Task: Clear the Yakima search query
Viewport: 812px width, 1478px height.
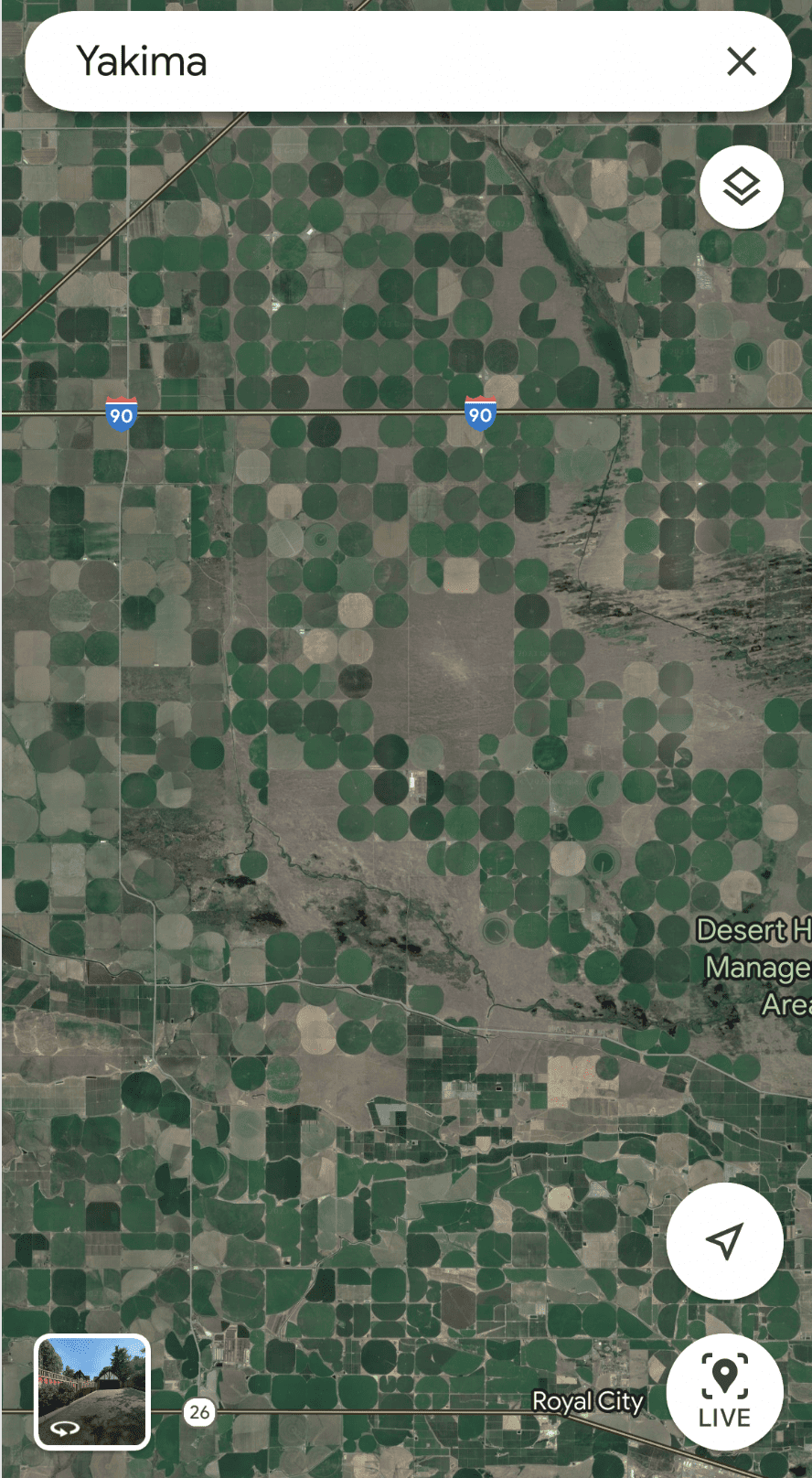Action: 741,62
